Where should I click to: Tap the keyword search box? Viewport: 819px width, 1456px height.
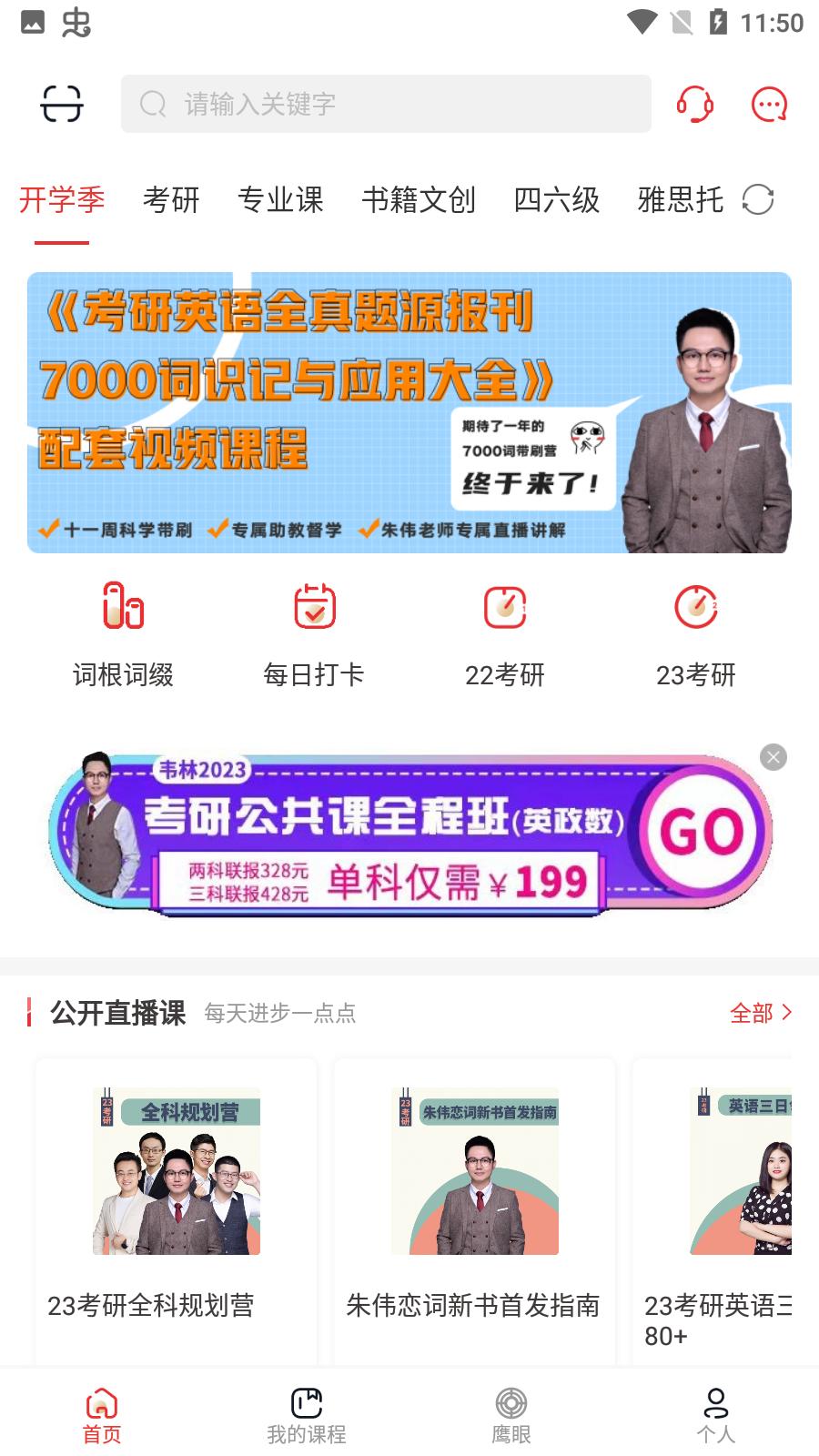pyautogui.click(x=386, y=104)
